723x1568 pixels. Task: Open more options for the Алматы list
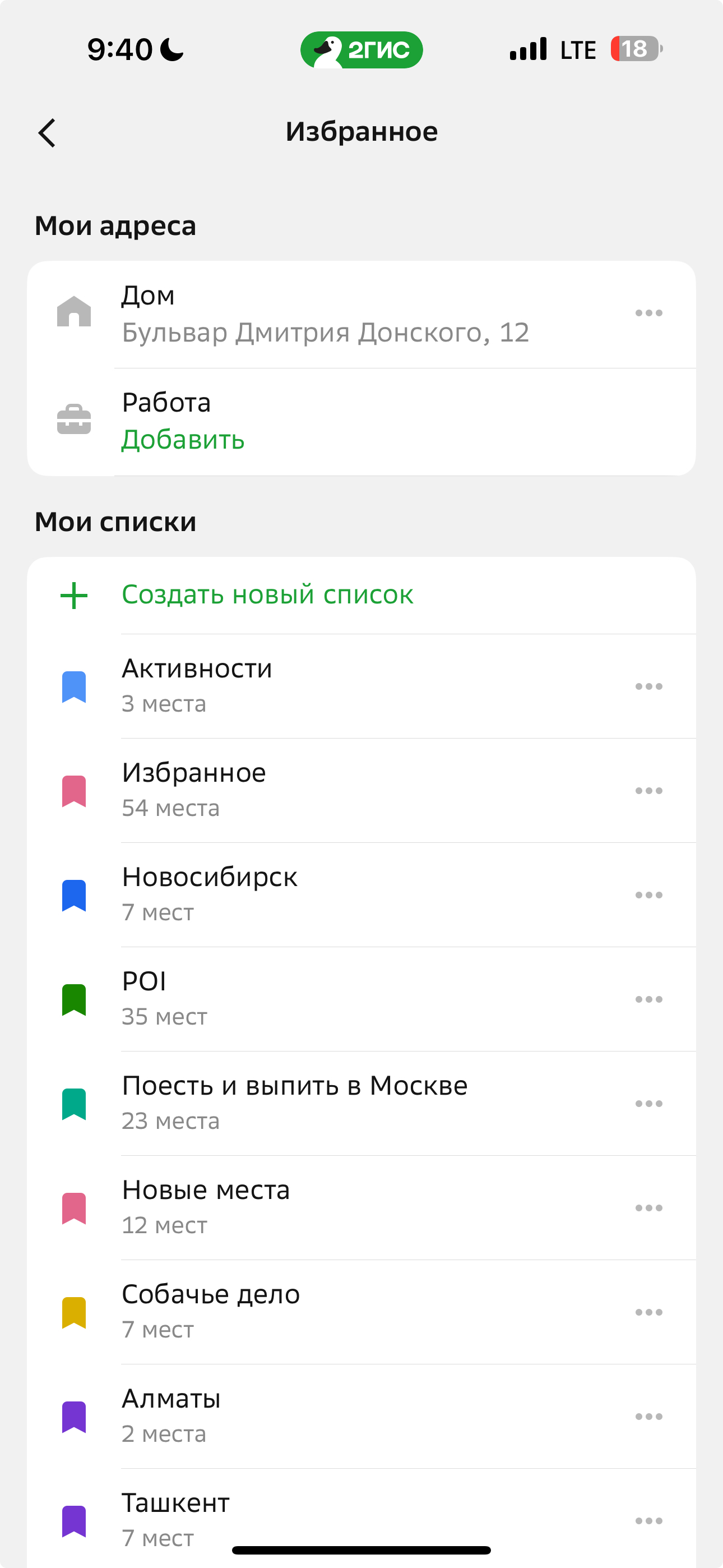(x=648, y=1417)
